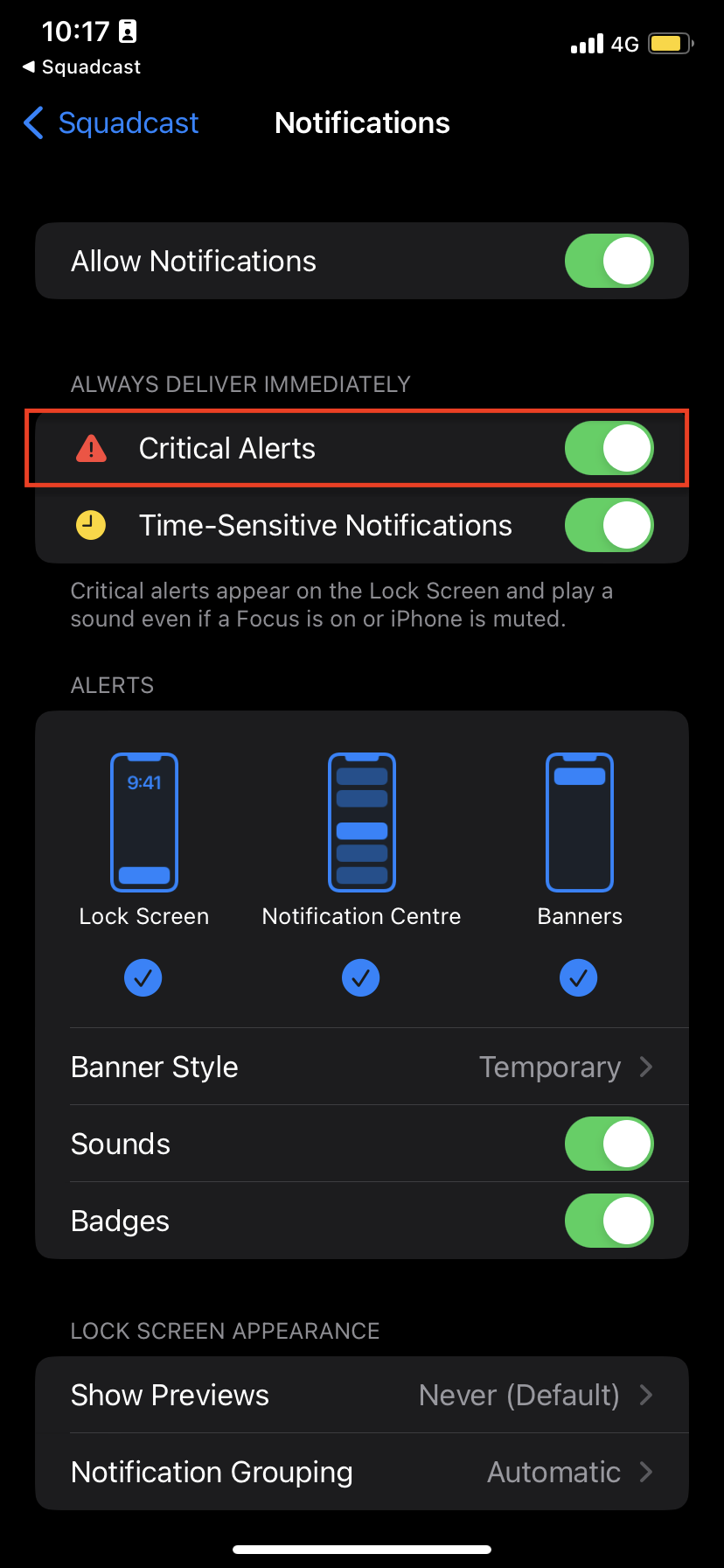Return to Squadcast app via status bar
The height and width of the screenshot is (1568, 724).
click(x=81, y=67)
